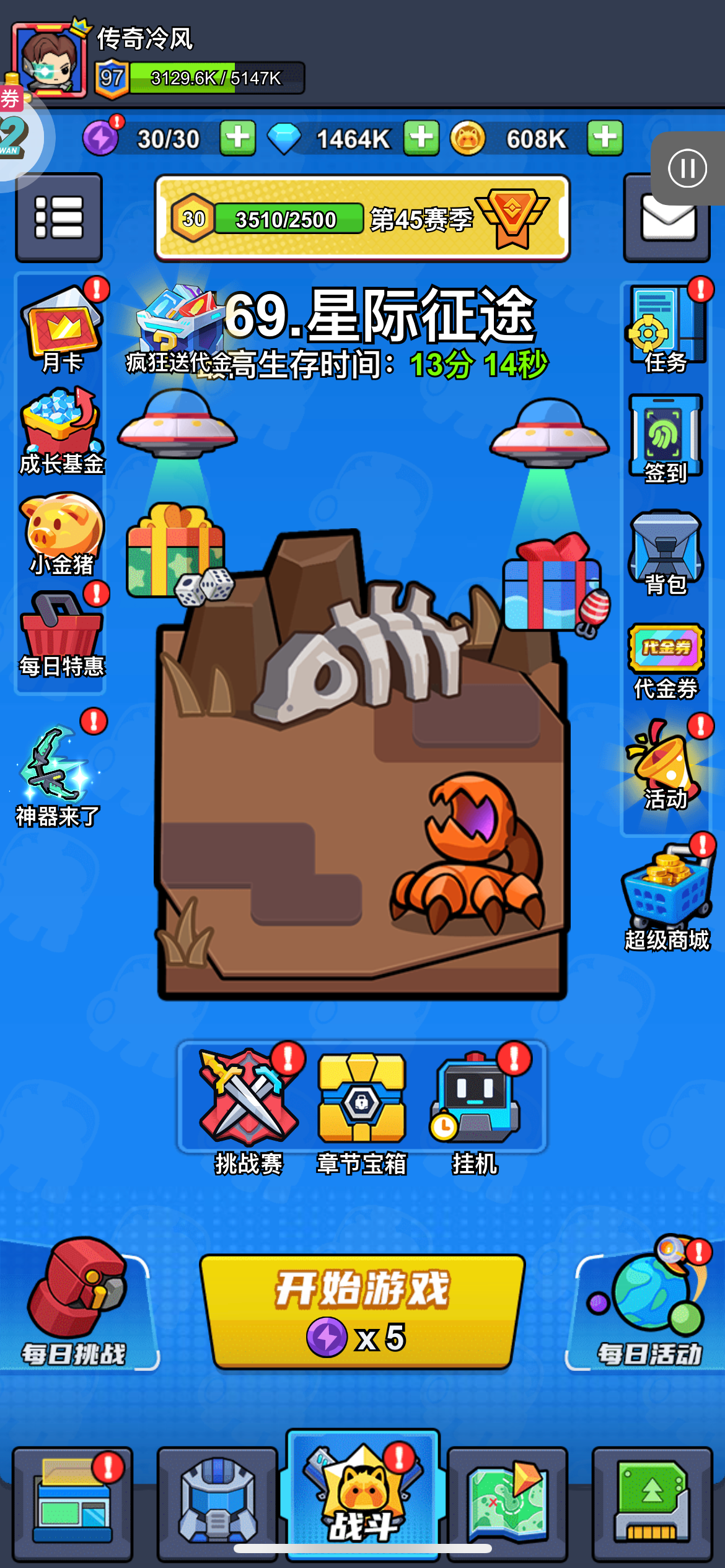Switch to the map tab
This screenshot has width=725, height=1568.
click(x=507, y=1502)
